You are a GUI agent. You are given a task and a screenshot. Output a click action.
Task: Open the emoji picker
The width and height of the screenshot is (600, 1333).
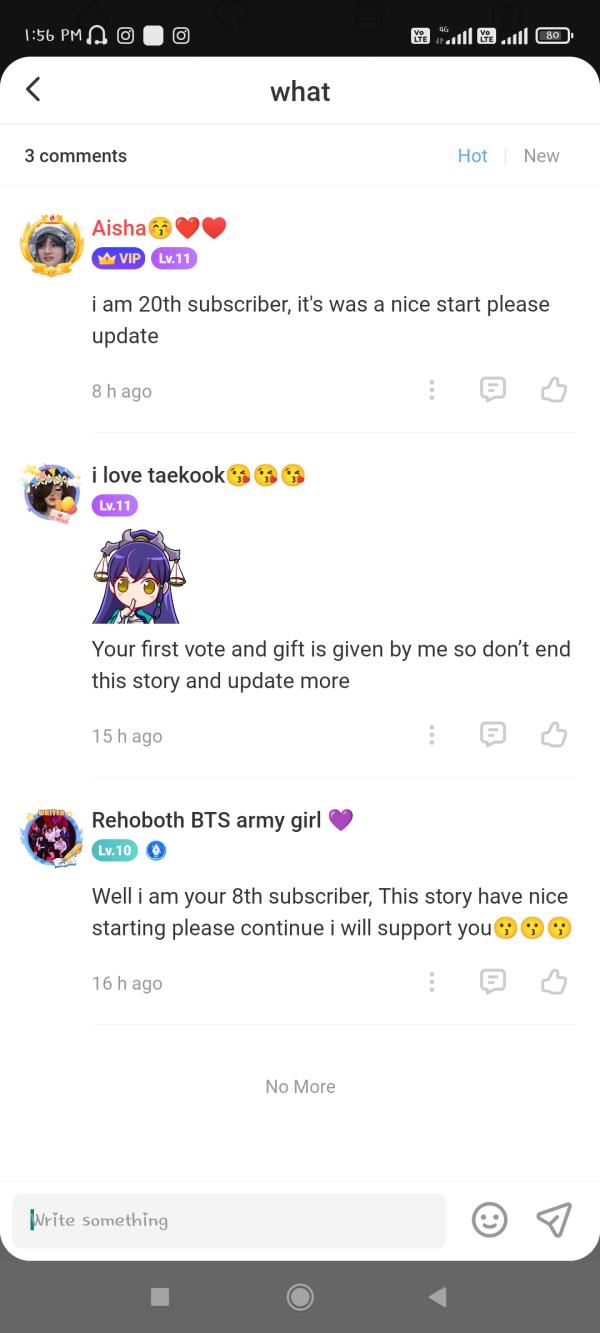click(489, 1220)
